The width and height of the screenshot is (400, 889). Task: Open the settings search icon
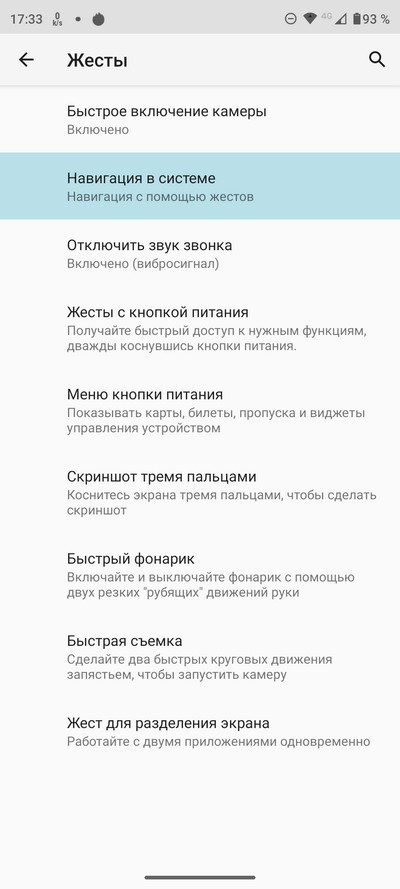377,60
